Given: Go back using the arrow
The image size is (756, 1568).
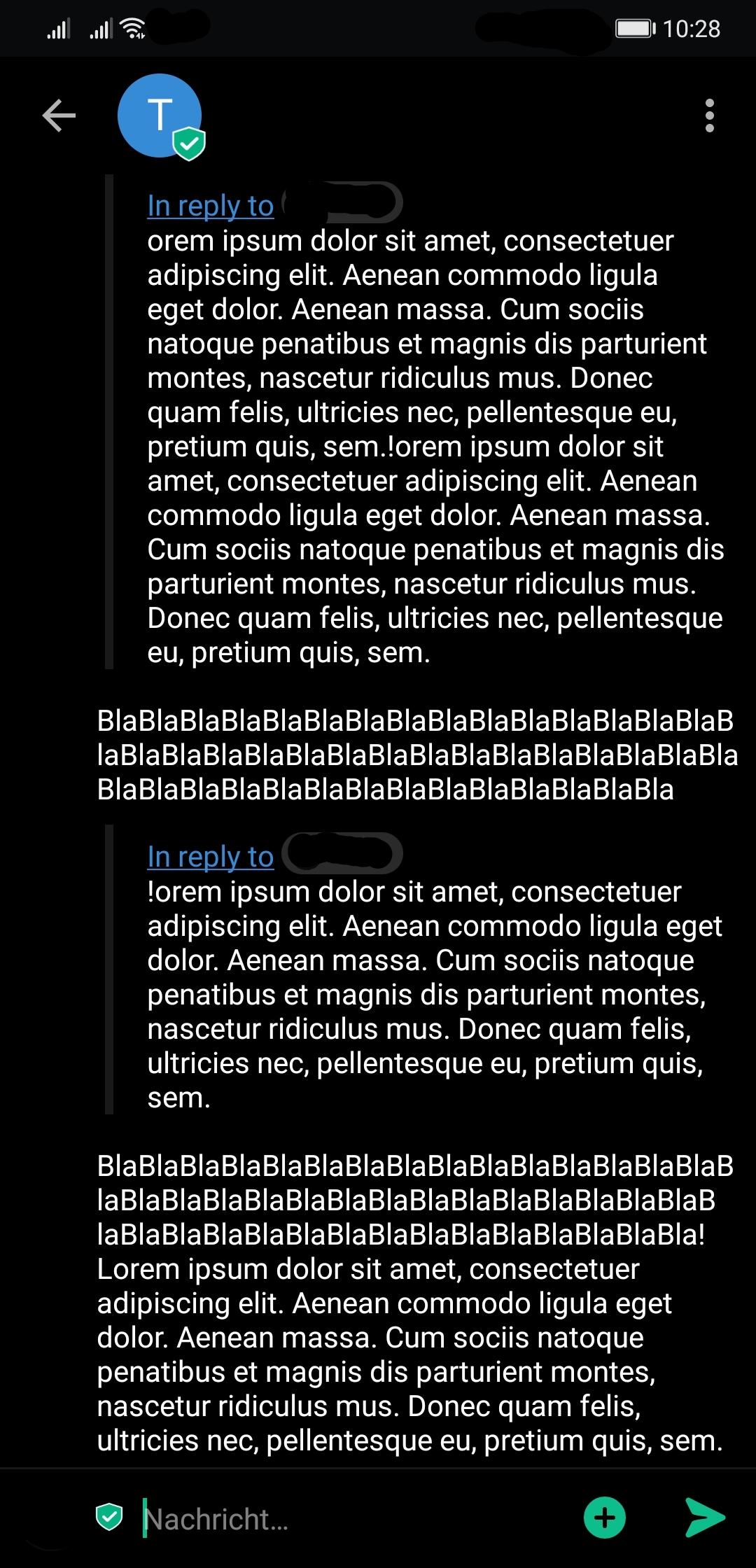Looking at the screenshot, I should 59,115.
